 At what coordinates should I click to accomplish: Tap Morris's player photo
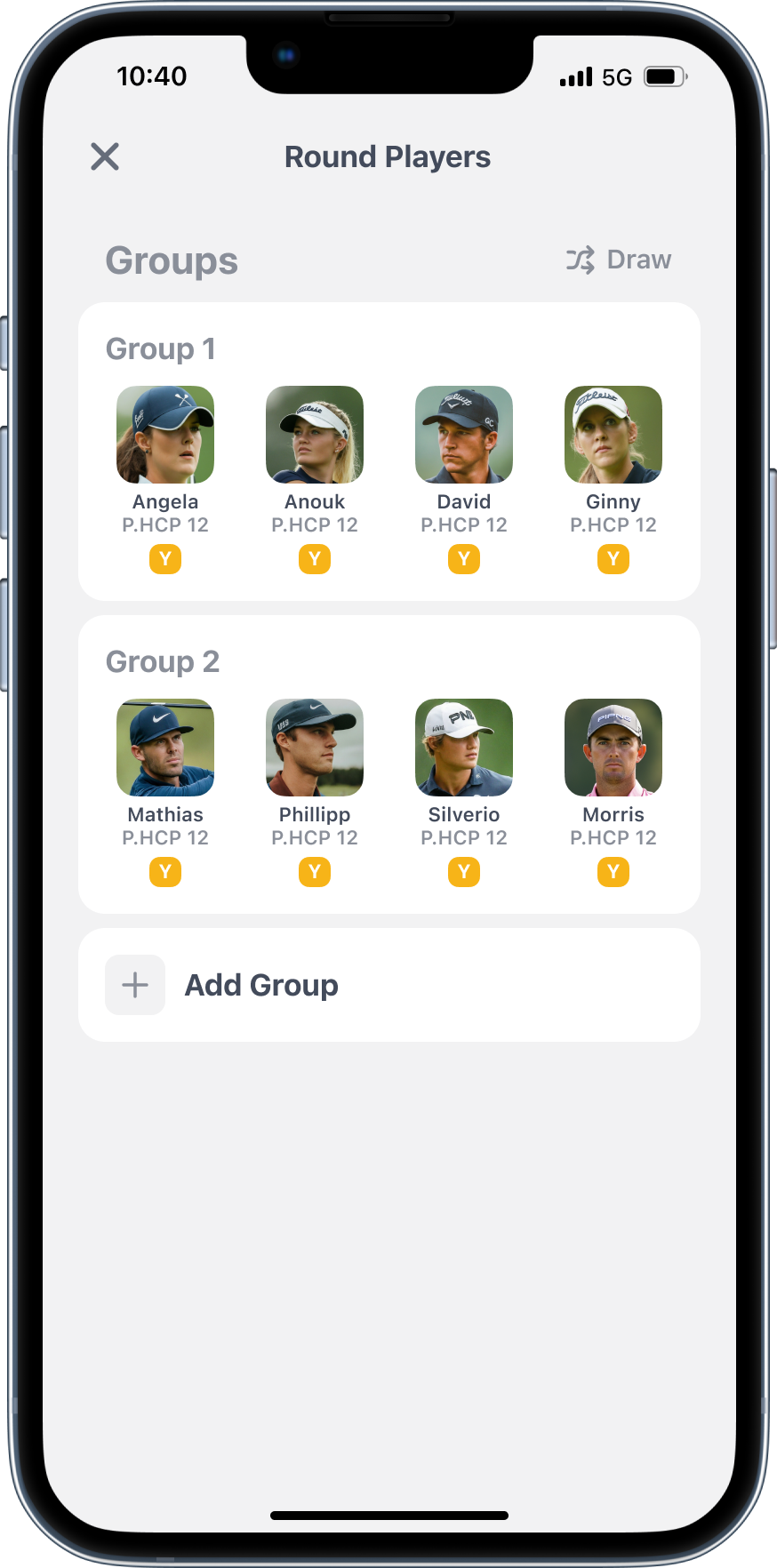click(x=613, y=748)
